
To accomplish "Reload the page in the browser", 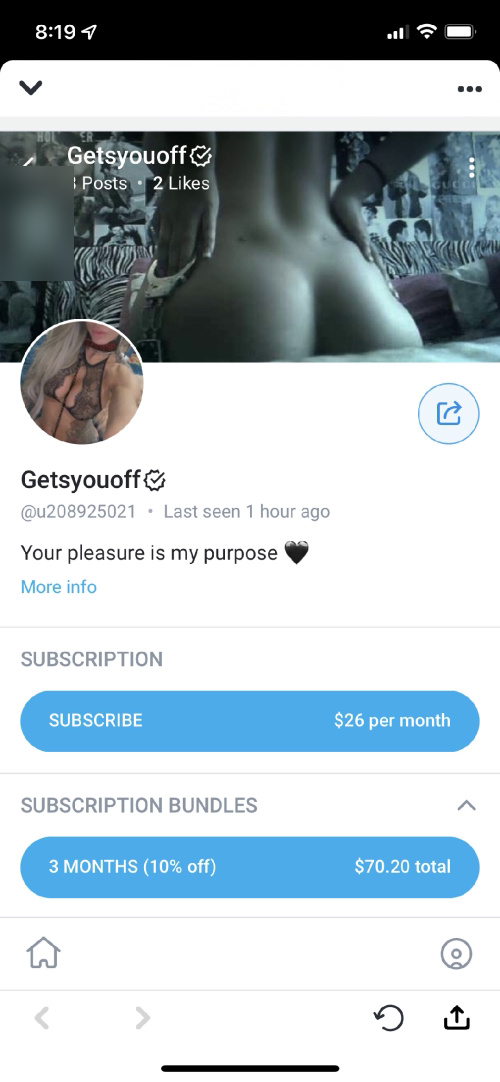I will click(388, 1018).
